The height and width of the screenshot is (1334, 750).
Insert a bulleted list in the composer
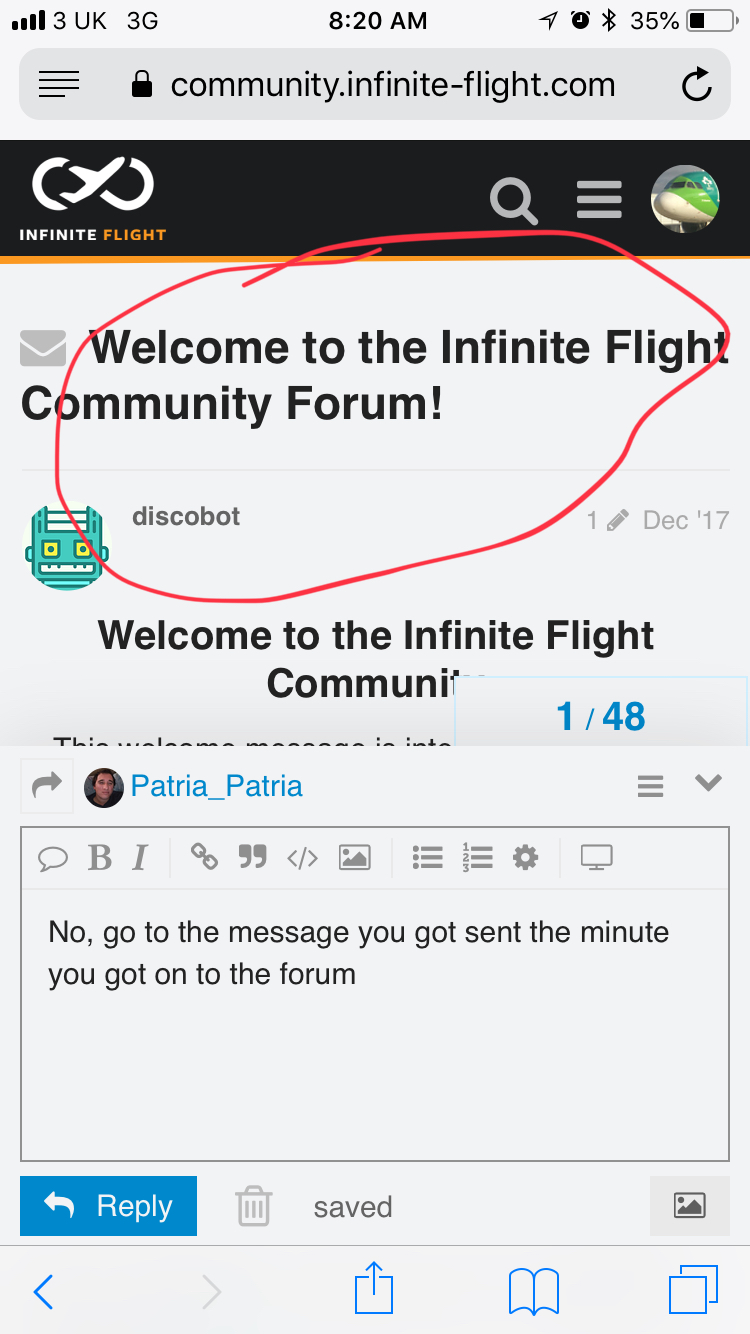(x=427, y=857)
